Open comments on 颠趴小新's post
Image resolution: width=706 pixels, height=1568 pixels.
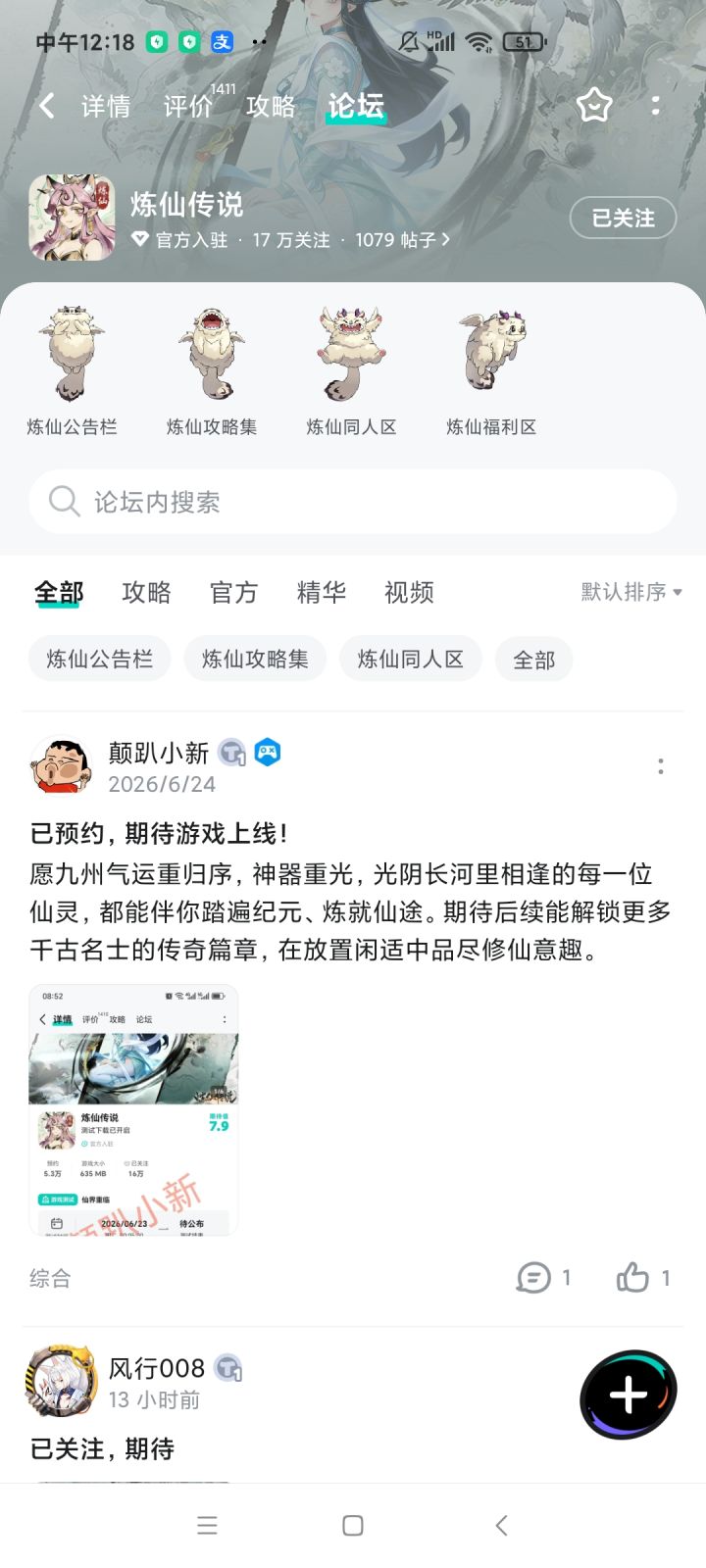pos(543,1277)
